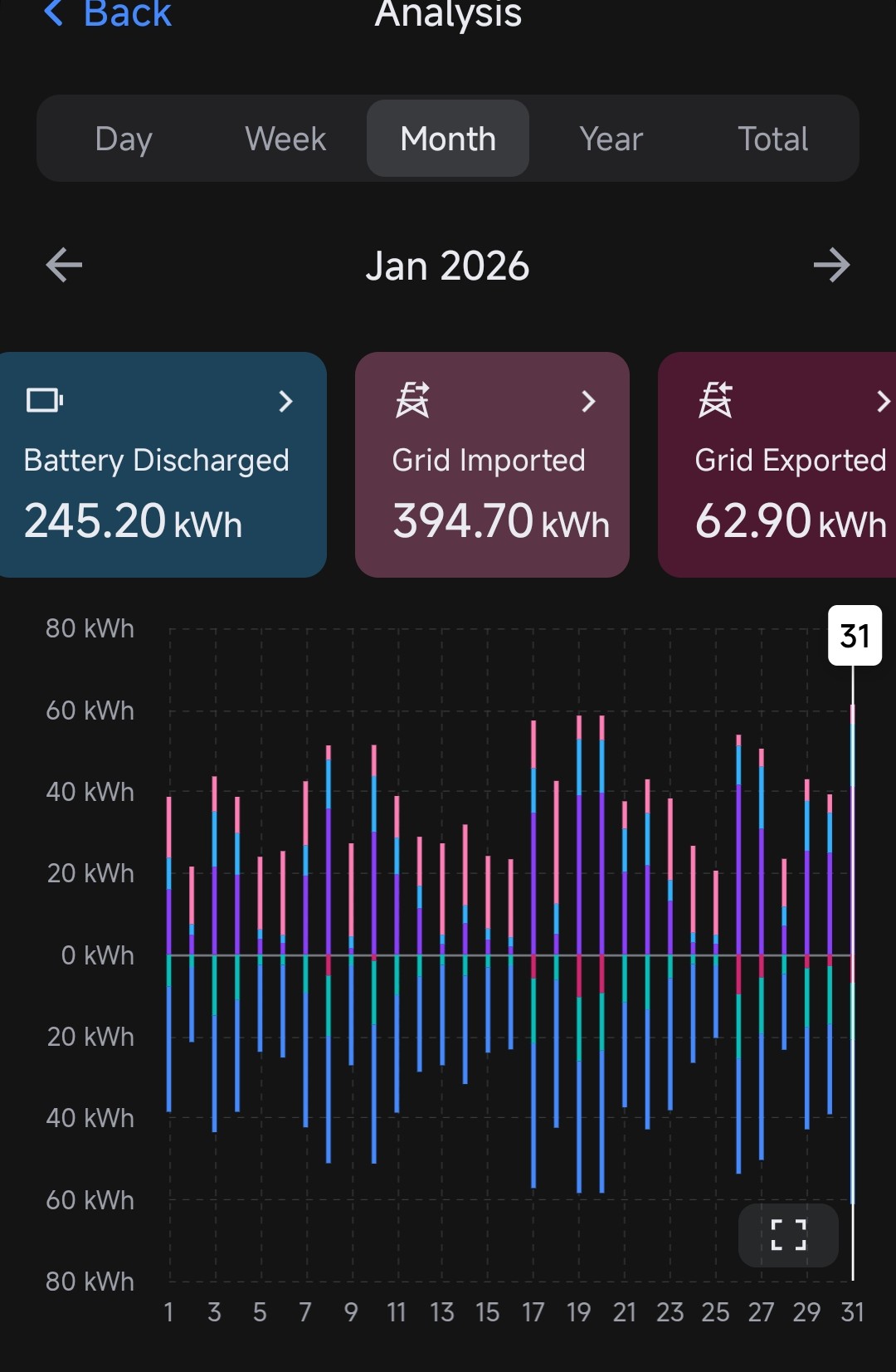
Task: Switch to the Week view
Action: pos(285,139)
